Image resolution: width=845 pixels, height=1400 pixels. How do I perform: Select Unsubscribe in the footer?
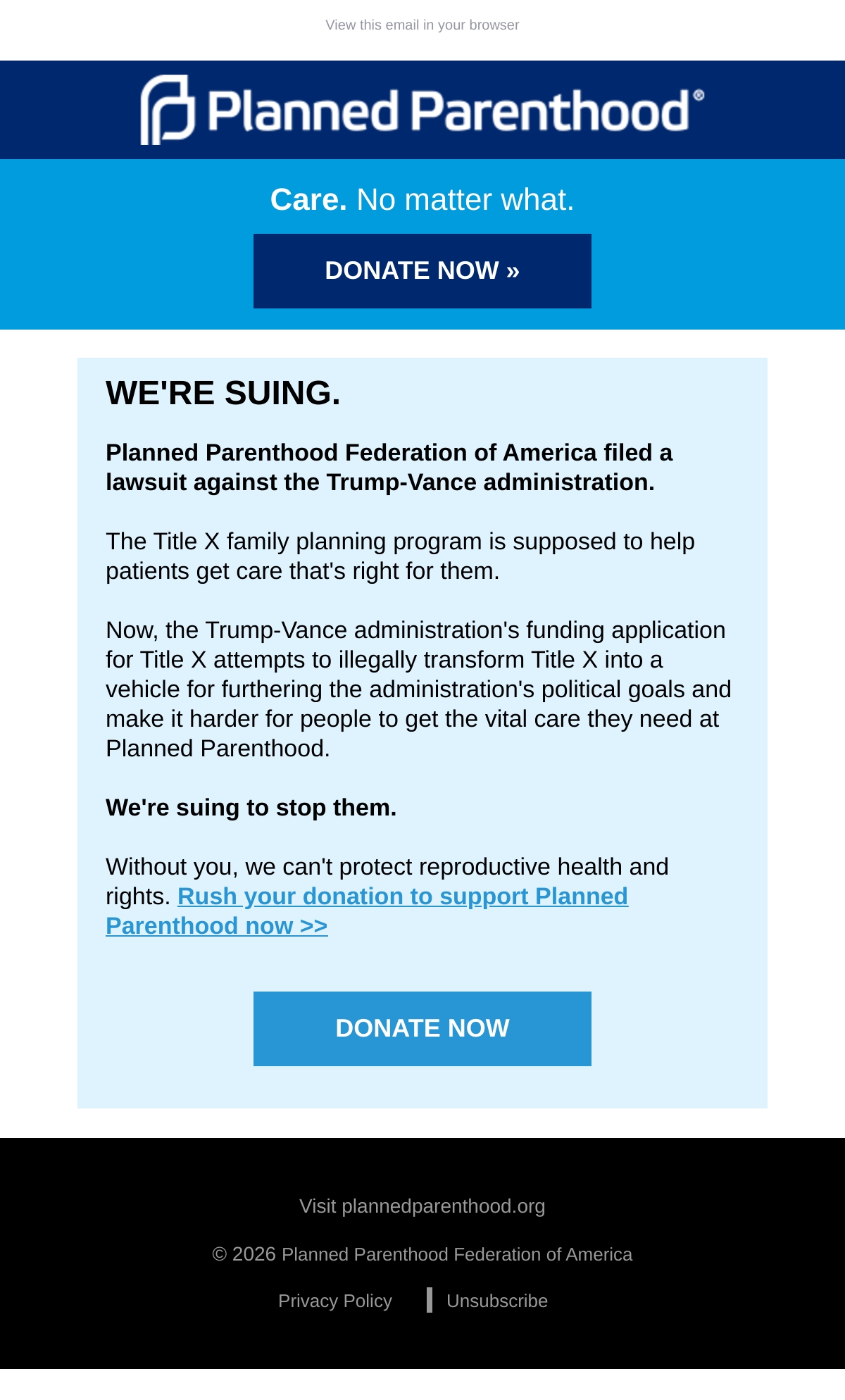(497, 1301)
